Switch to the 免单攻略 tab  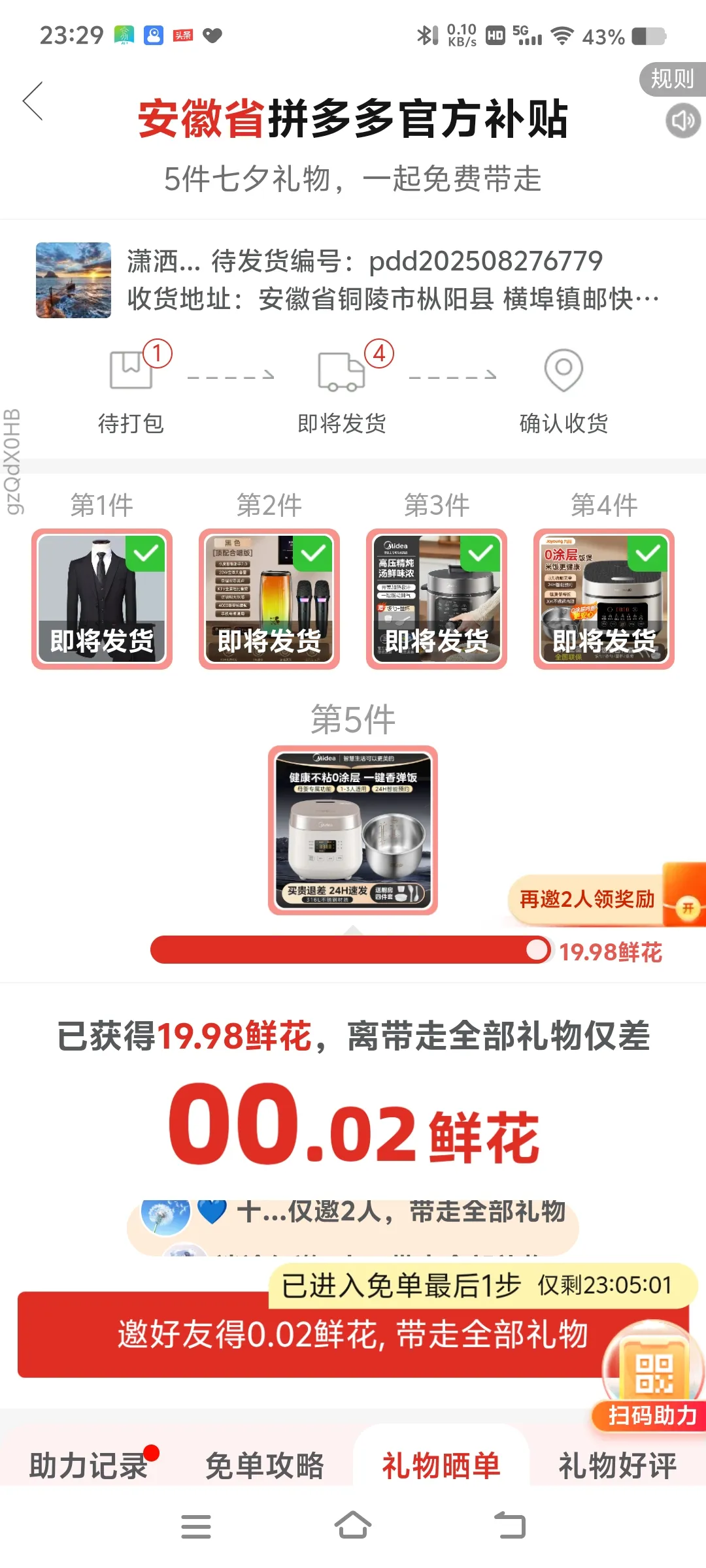tap(265, 1465)
